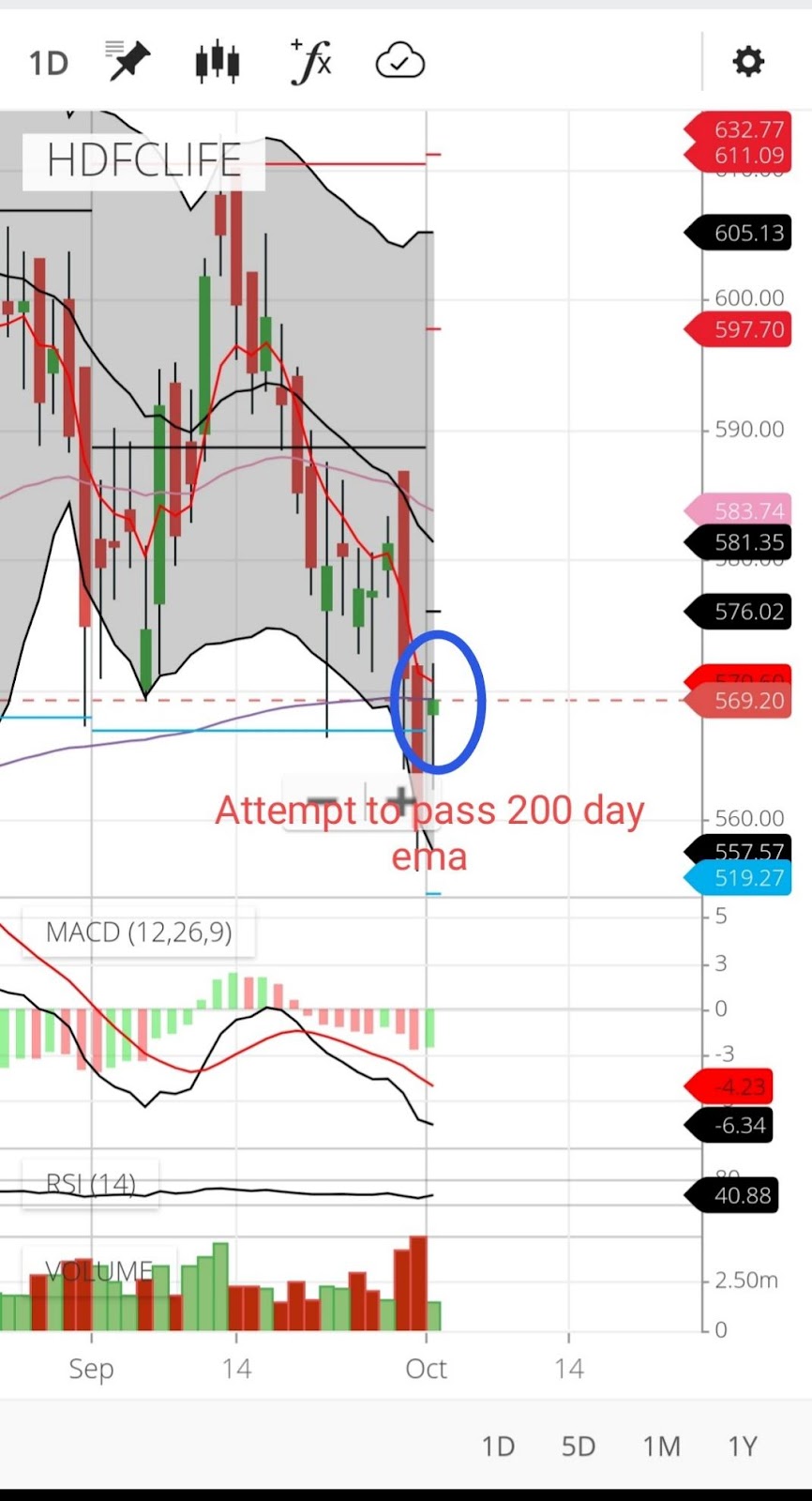This screenshot has width=812, height=1501.
Task: Switch to the 1Y range
Action: 743,1446
